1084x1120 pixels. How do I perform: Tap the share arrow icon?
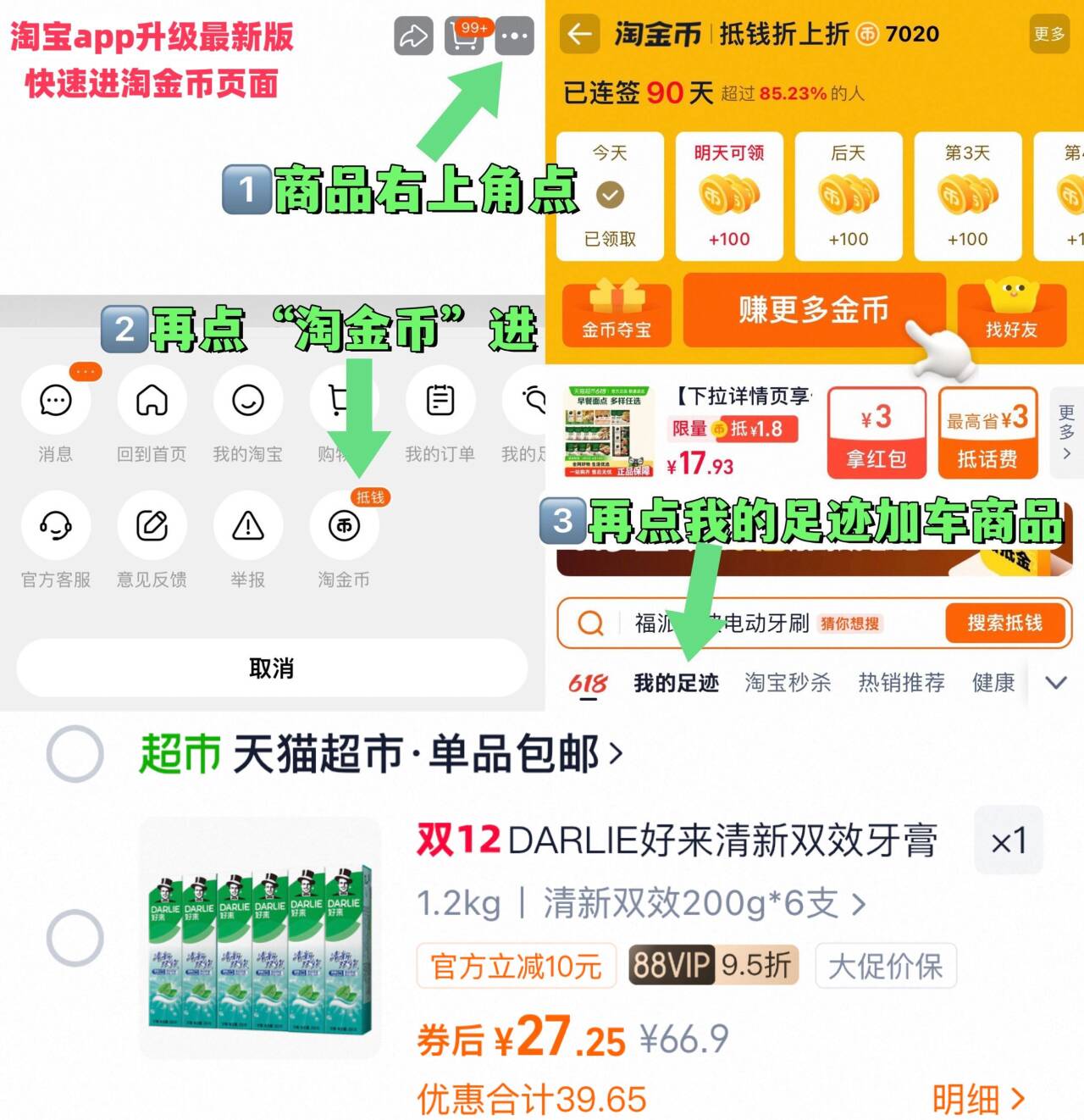412,37
